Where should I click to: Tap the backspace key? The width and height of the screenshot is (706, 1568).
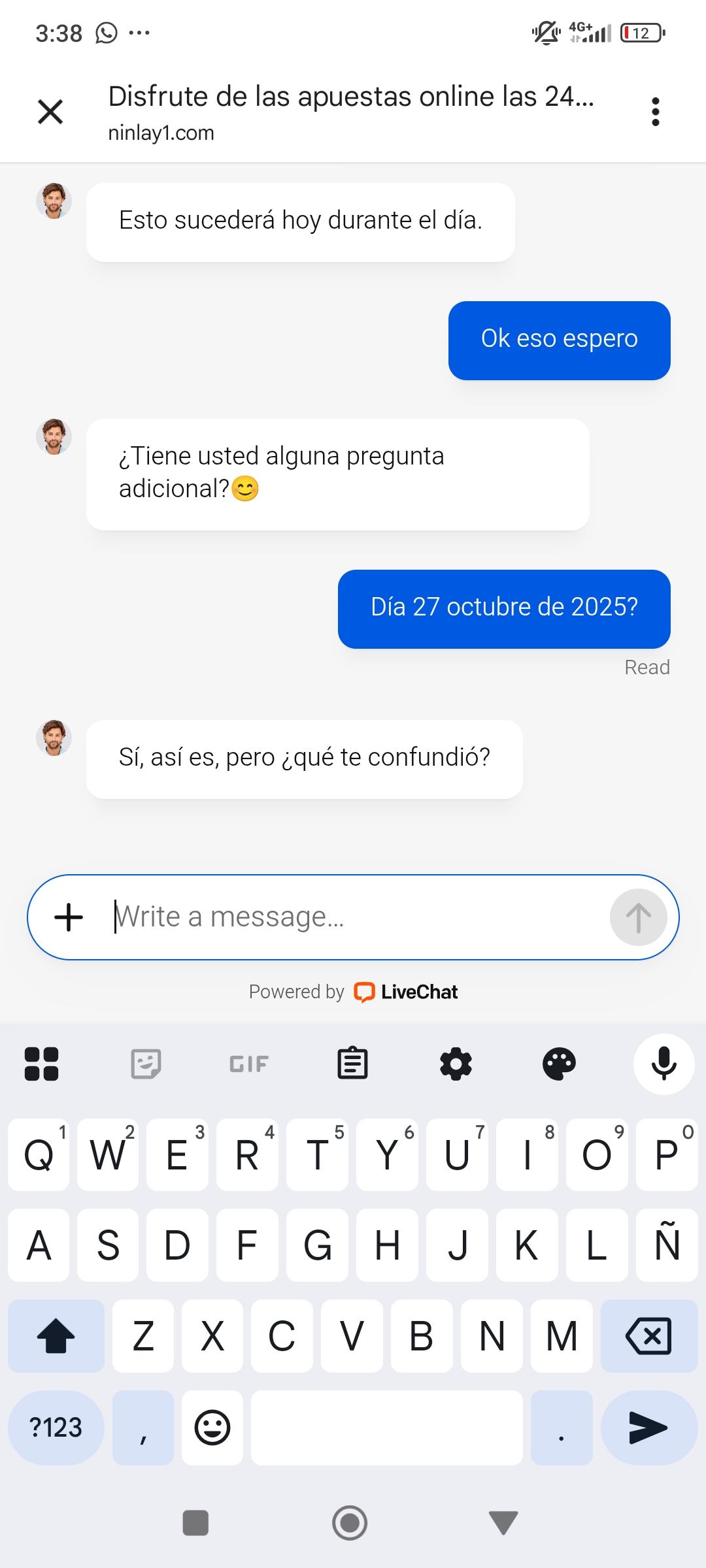648,1335
